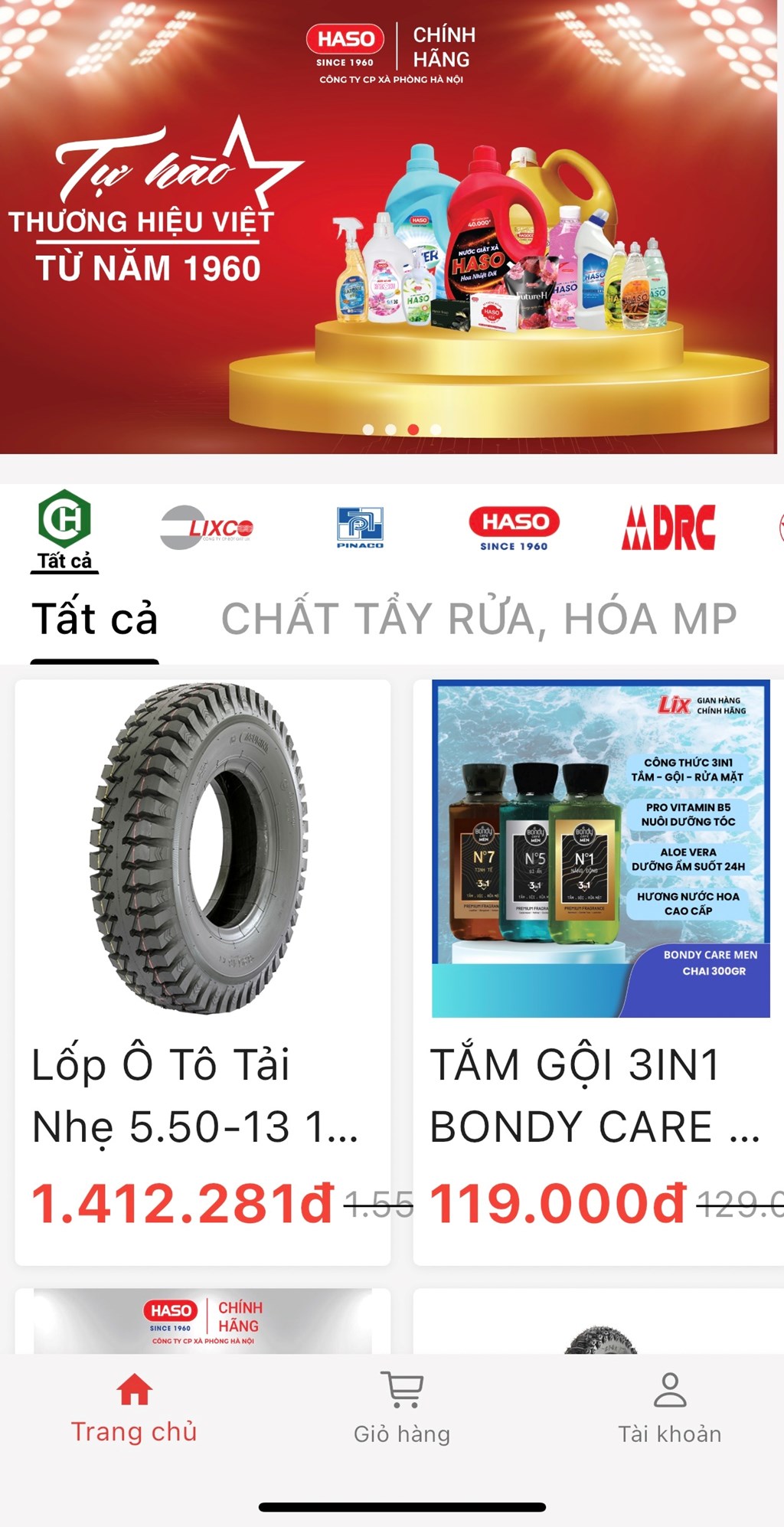Open Tài khoản account tab
This screenshot has height=1527, width=784.
click(670, 1409)
